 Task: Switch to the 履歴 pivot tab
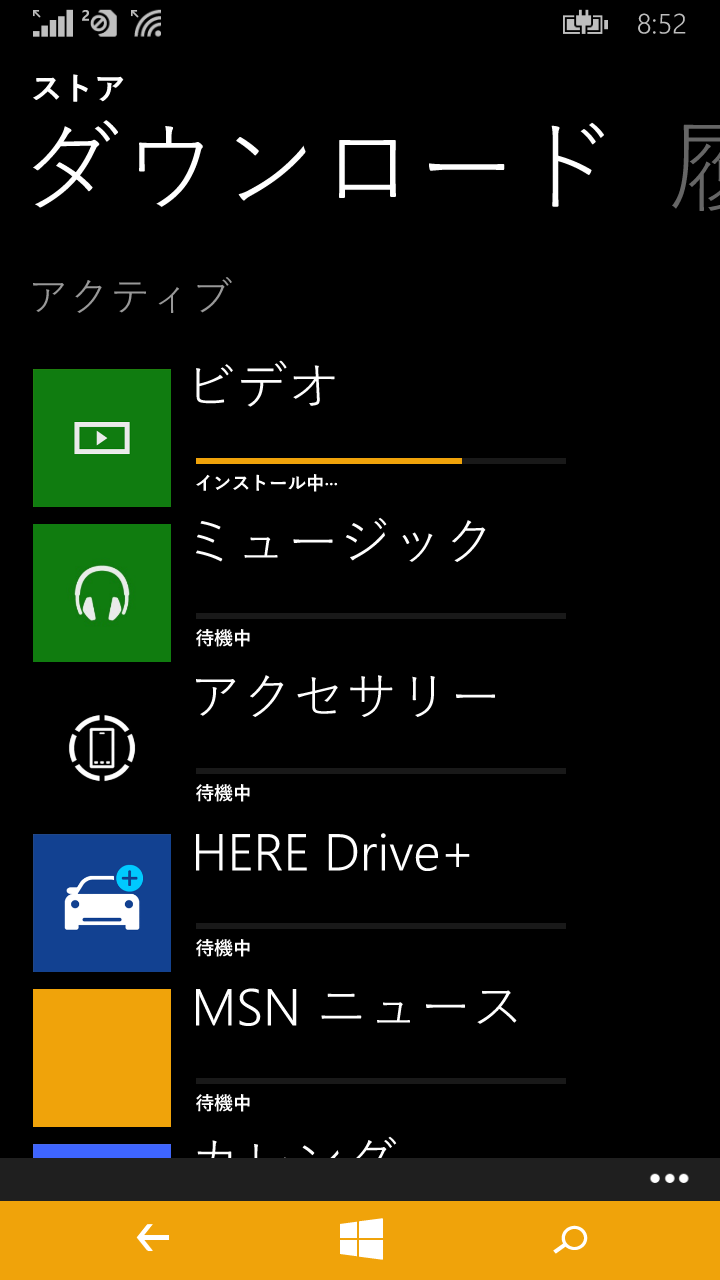point(697,167)
